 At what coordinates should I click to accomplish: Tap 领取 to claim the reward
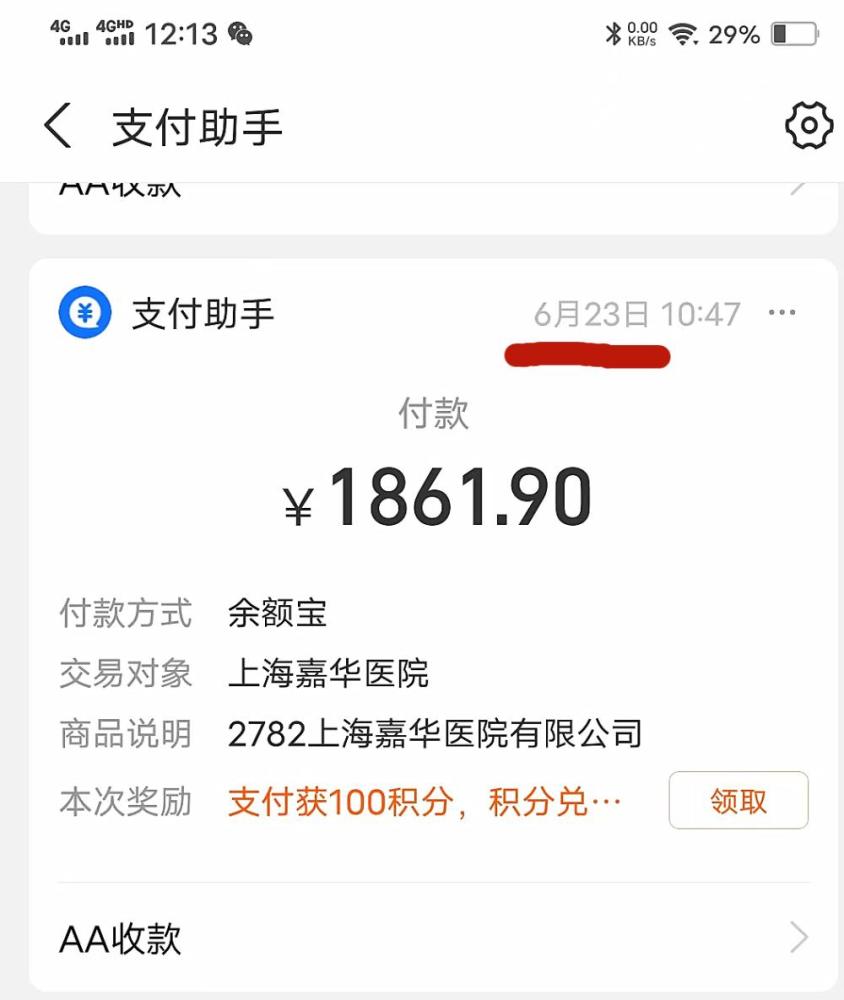click(x=738, y=800)
